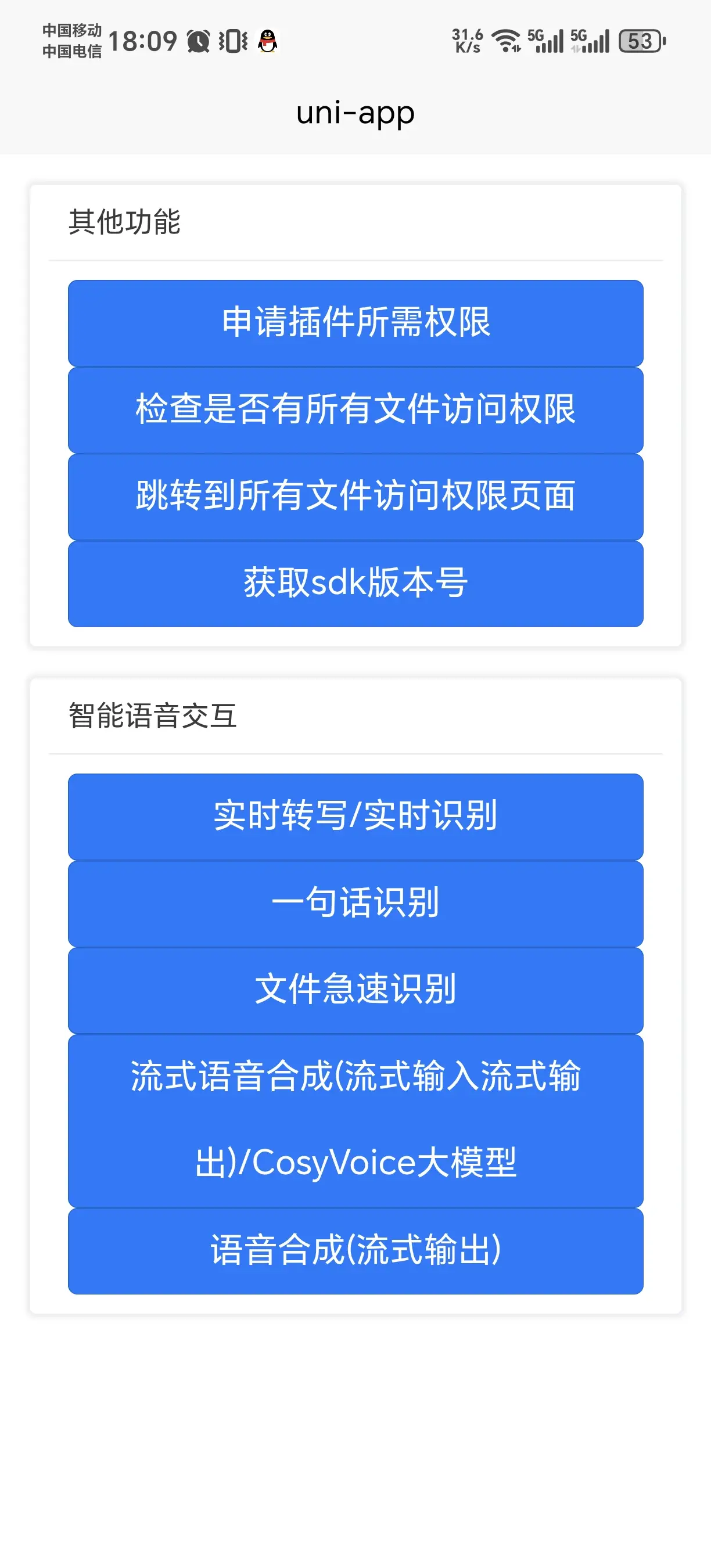Check 检查是否有所有文件访问权限

pos(355,409)
